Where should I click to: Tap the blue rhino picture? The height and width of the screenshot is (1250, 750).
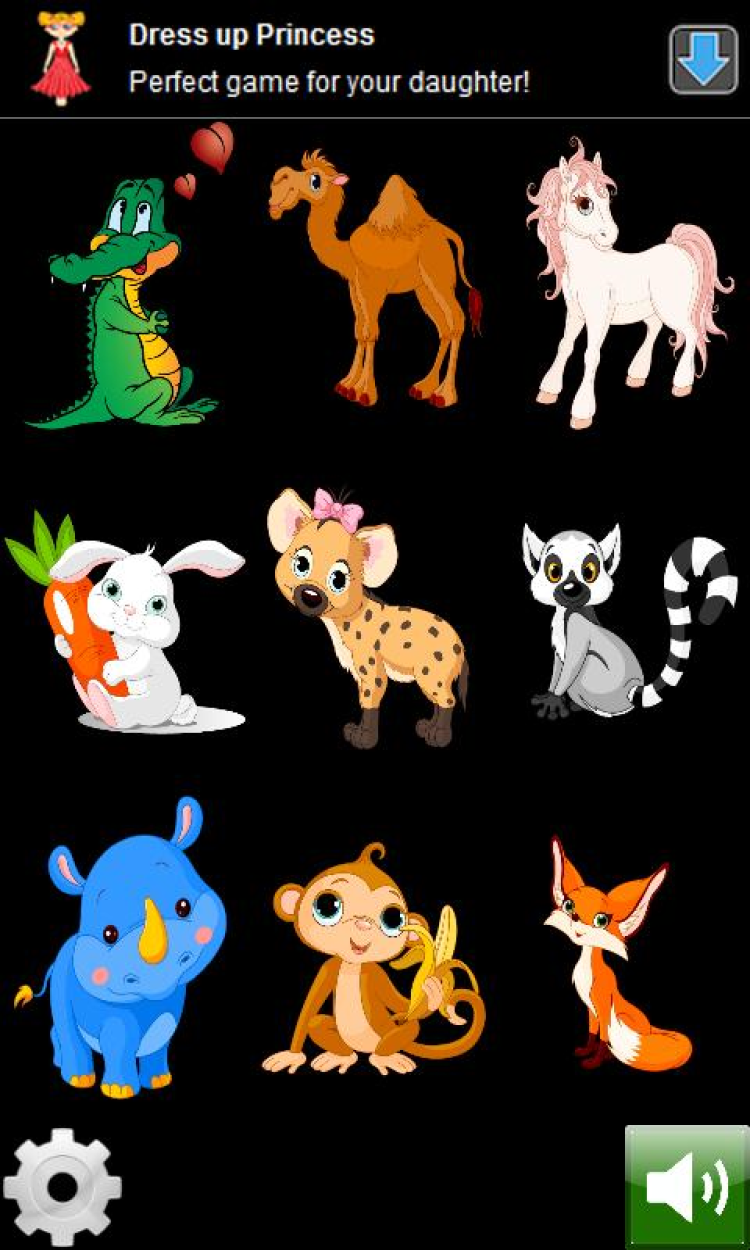pos(125,950)
